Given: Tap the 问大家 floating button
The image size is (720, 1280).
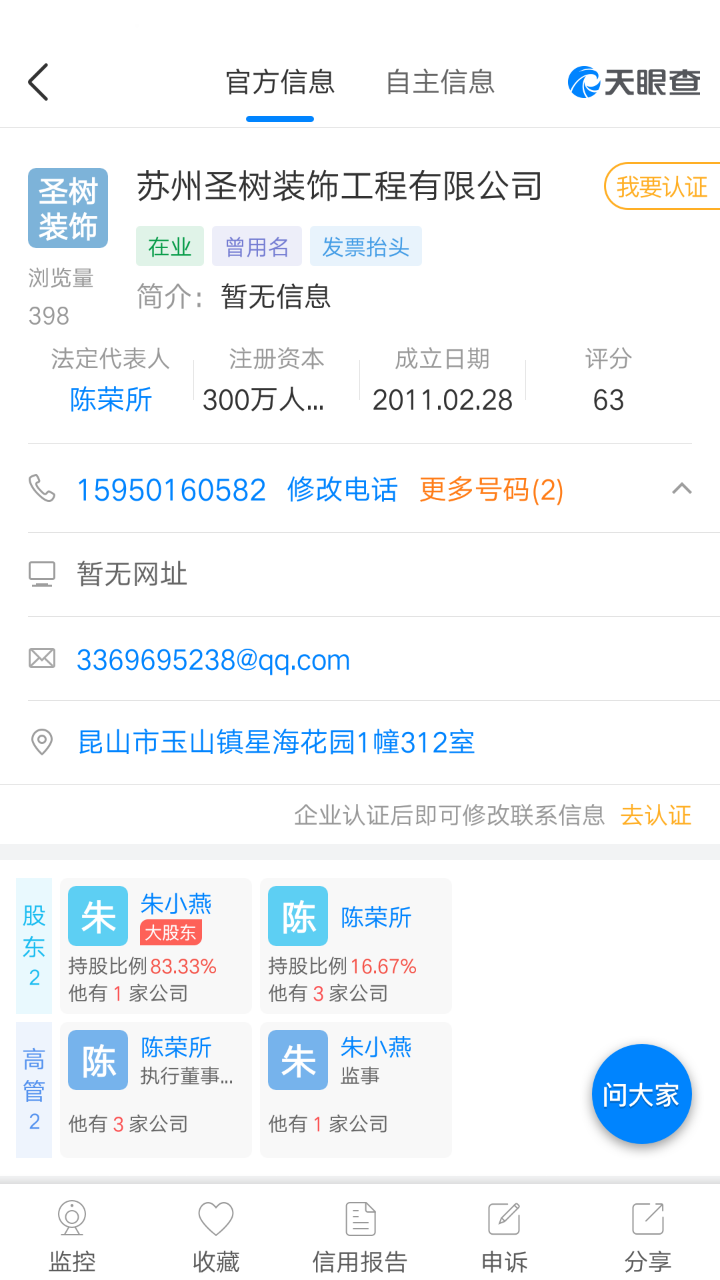Looking at the screenshot, I should pyautogui.click(x=641, y=1094).
